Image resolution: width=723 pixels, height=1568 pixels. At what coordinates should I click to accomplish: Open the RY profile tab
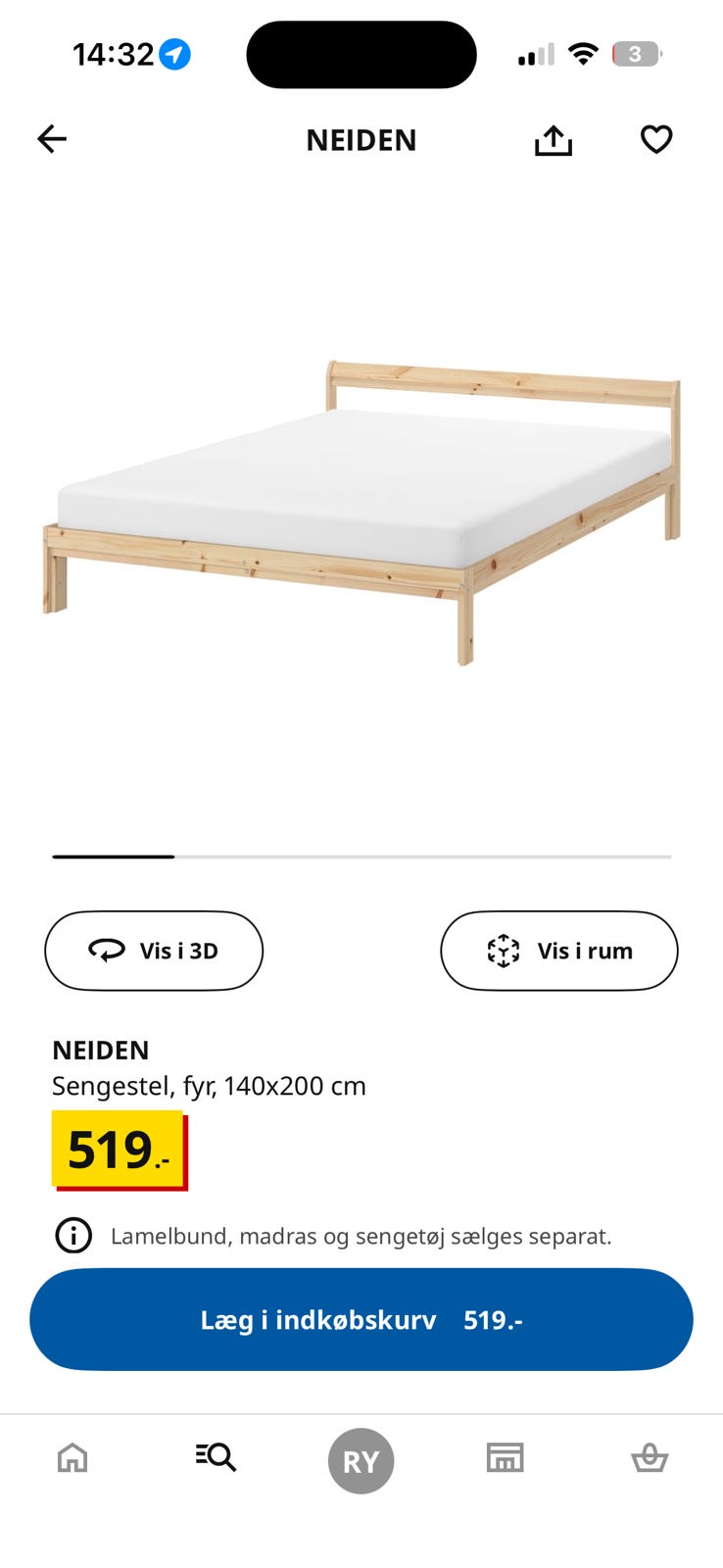(361, 1459)
